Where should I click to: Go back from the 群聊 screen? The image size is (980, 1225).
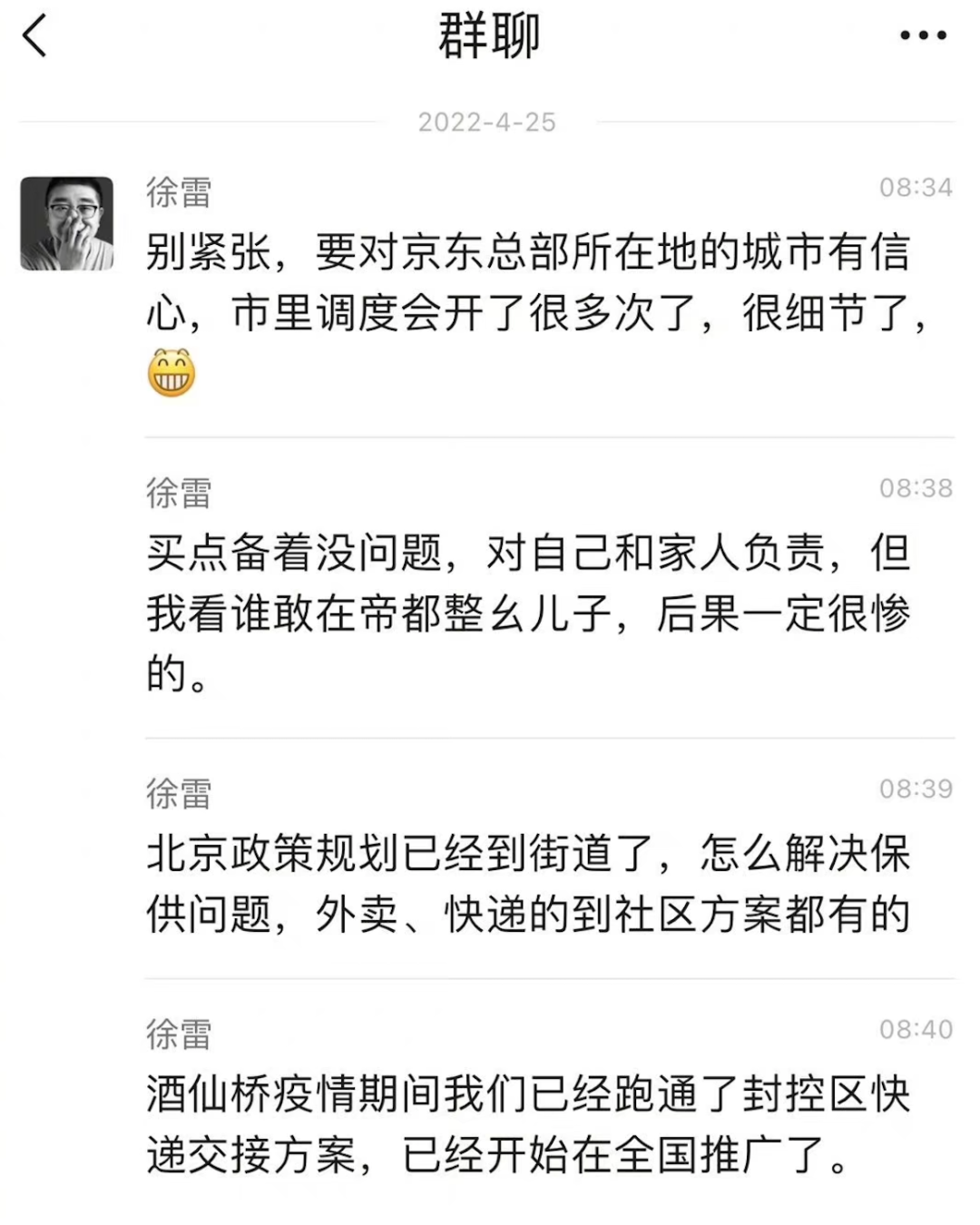tap(34, 37)
